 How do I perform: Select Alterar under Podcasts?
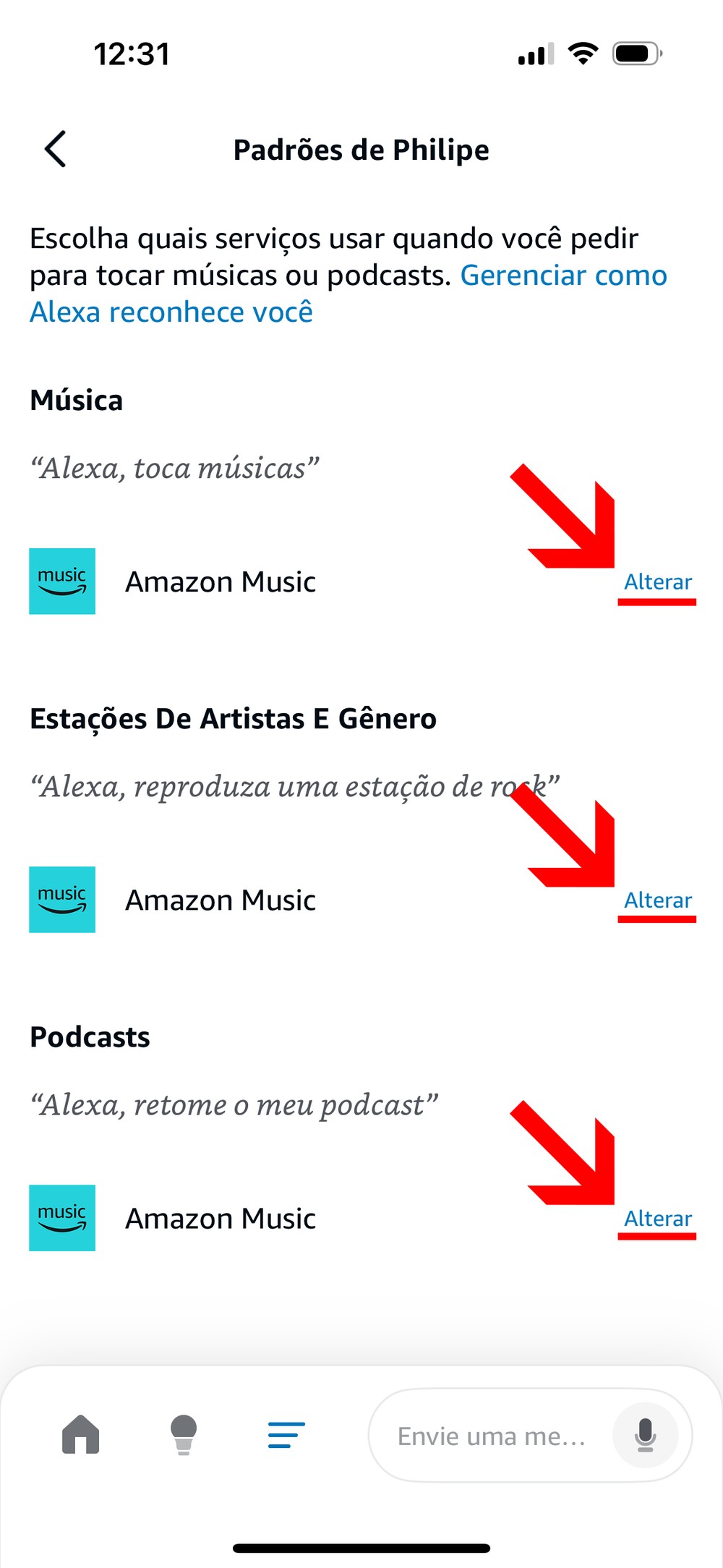pos(658,1218)
